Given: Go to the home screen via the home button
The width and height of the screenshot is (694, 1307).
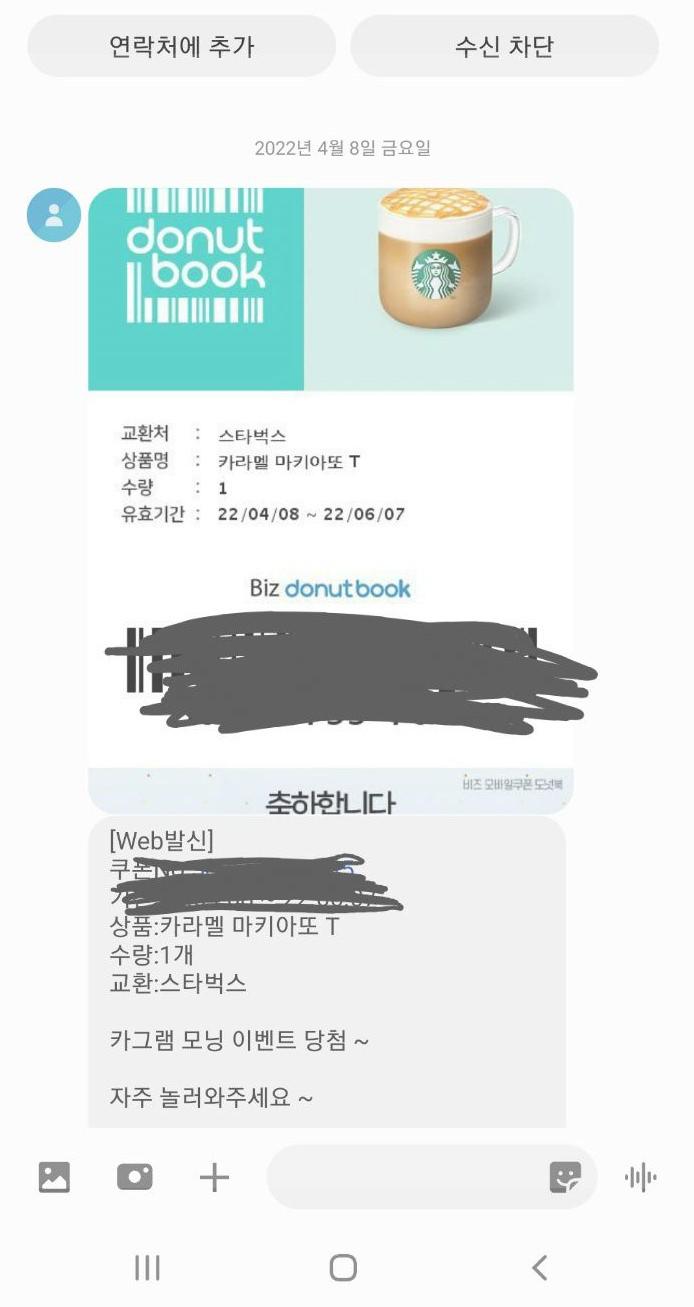Looking at the screenshot, I should [343, 1268].
